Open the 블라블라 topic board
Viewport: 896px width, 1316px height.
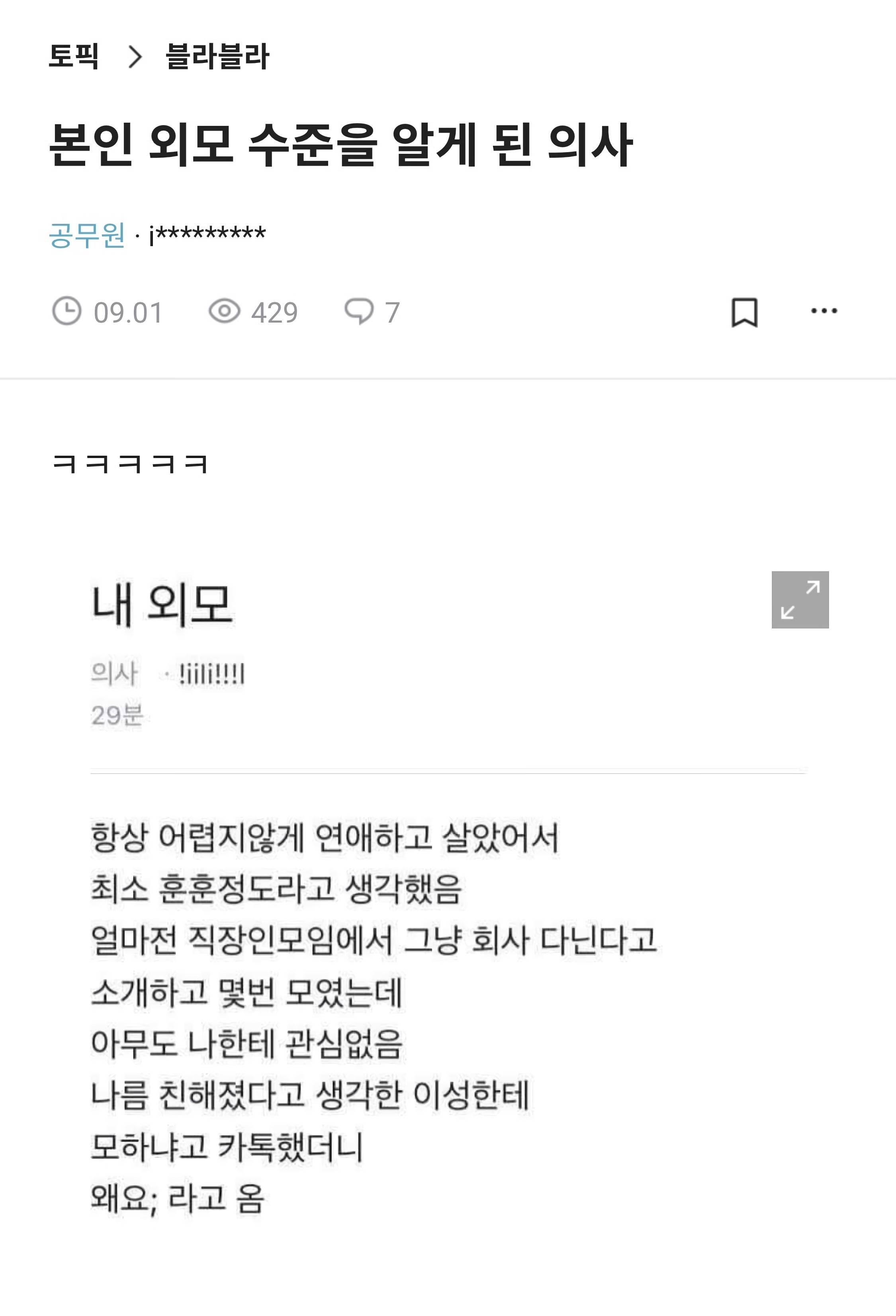pos(217,56)
